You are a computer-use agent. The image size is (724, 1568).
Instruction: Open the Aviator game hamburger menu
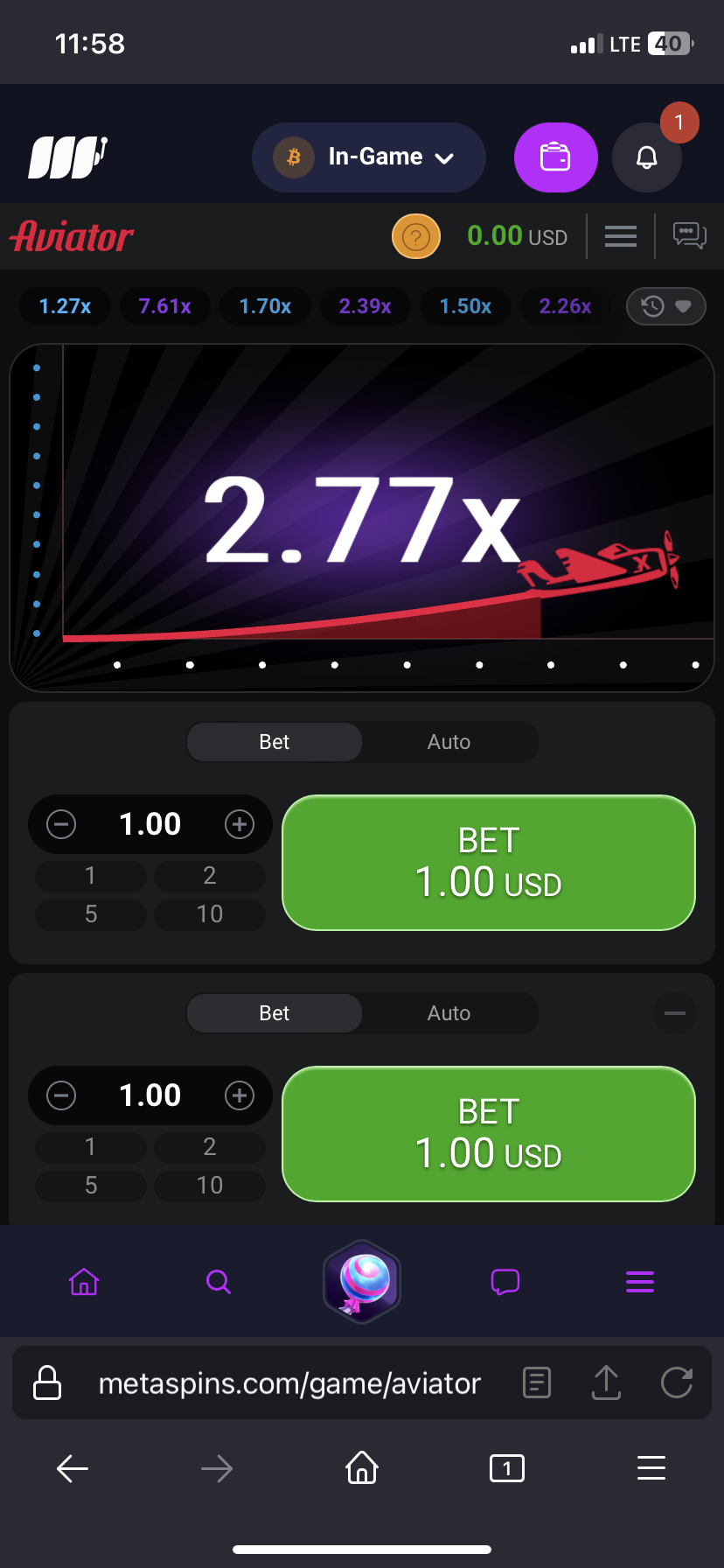pyautogui.click(x=621, y=236)
